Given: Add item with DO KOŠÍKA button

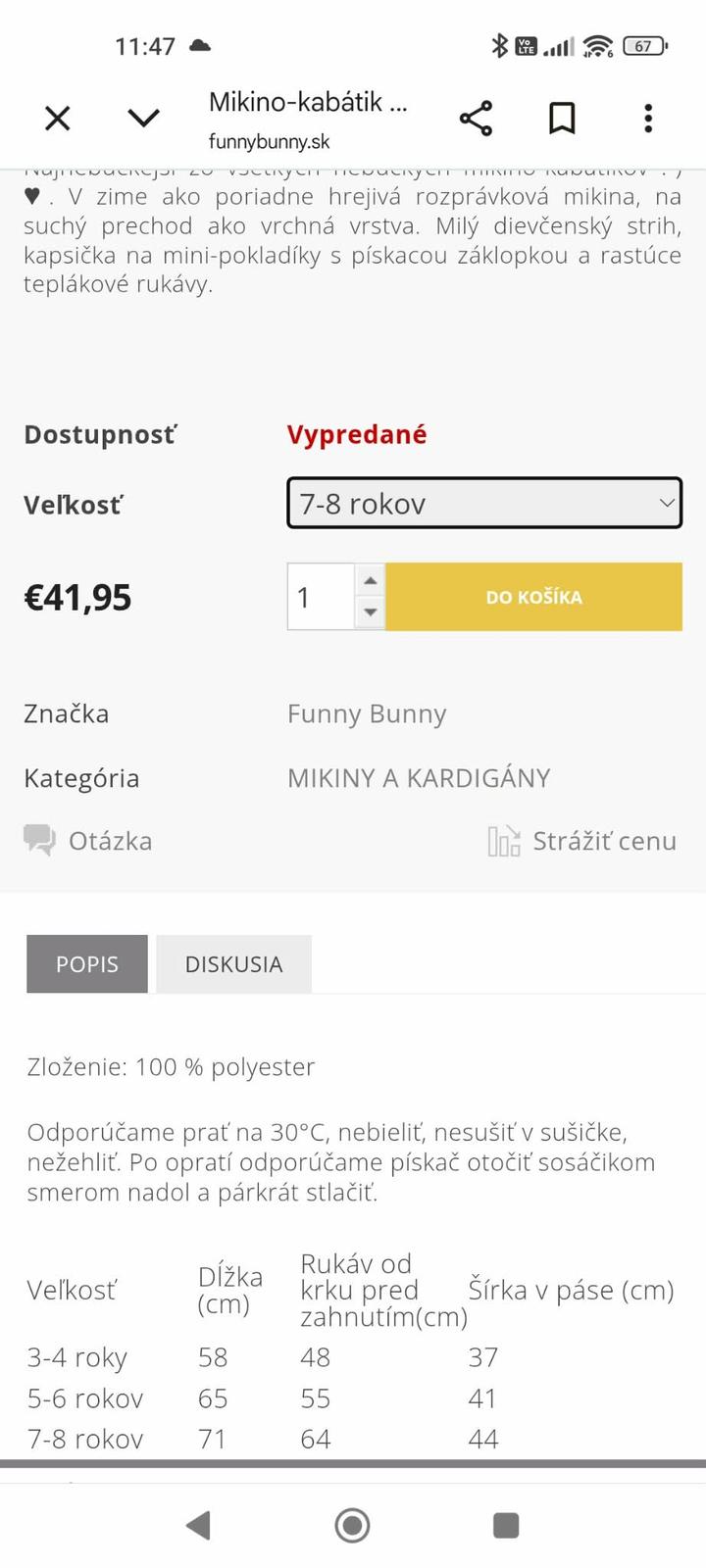Looking at the screenshot, I should click(533, 597).
